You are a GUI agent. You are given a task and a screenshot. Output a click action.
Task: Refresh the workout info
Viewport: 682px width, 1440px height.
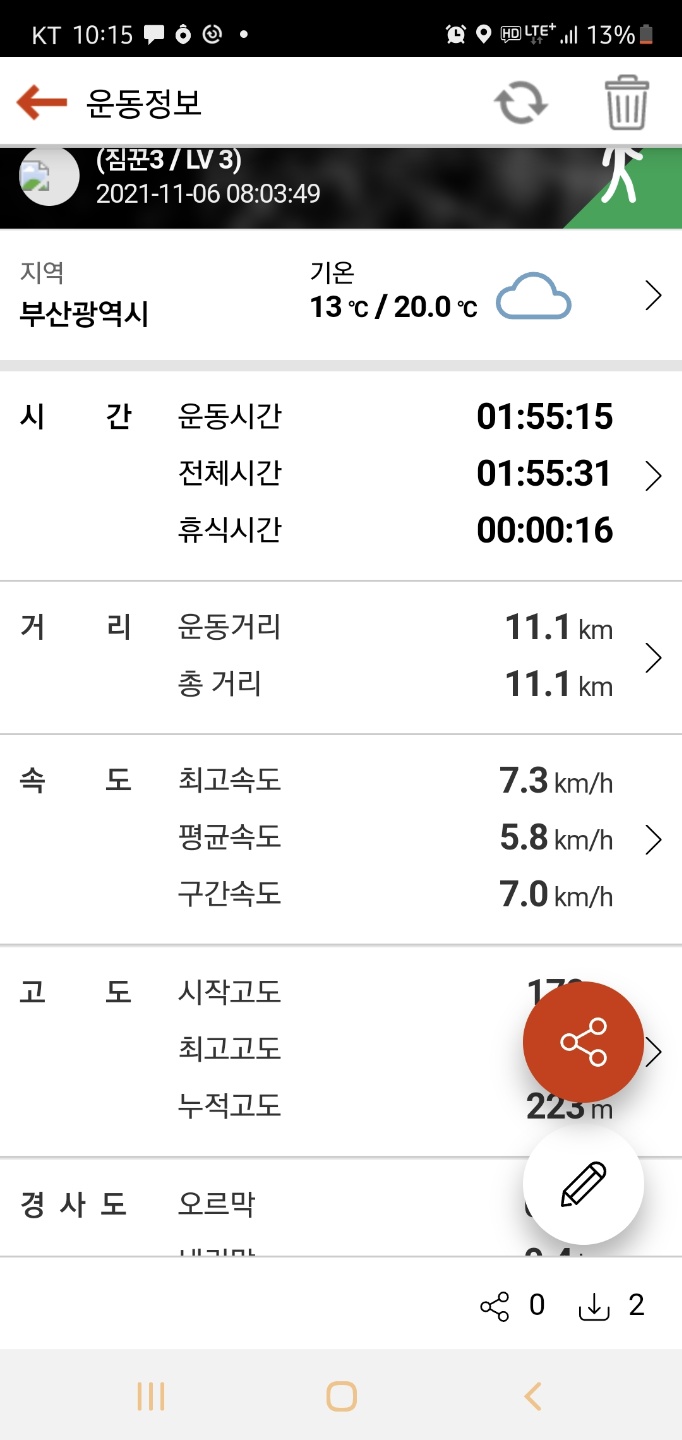pyautogui.click(x=521, y=102)
